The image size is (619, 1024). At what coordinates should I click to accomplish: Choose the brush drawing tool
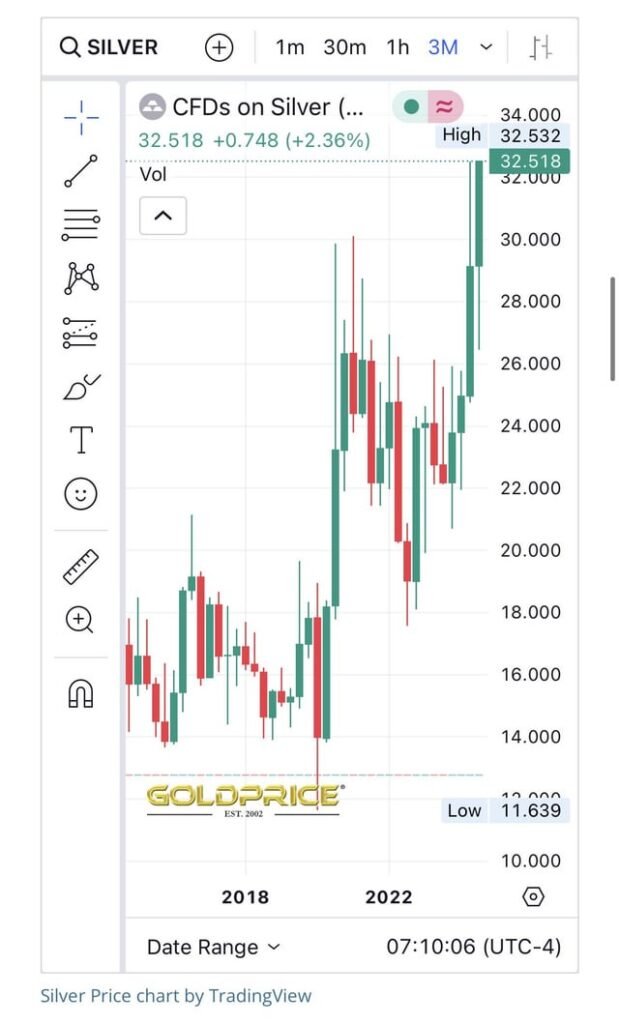82,387
